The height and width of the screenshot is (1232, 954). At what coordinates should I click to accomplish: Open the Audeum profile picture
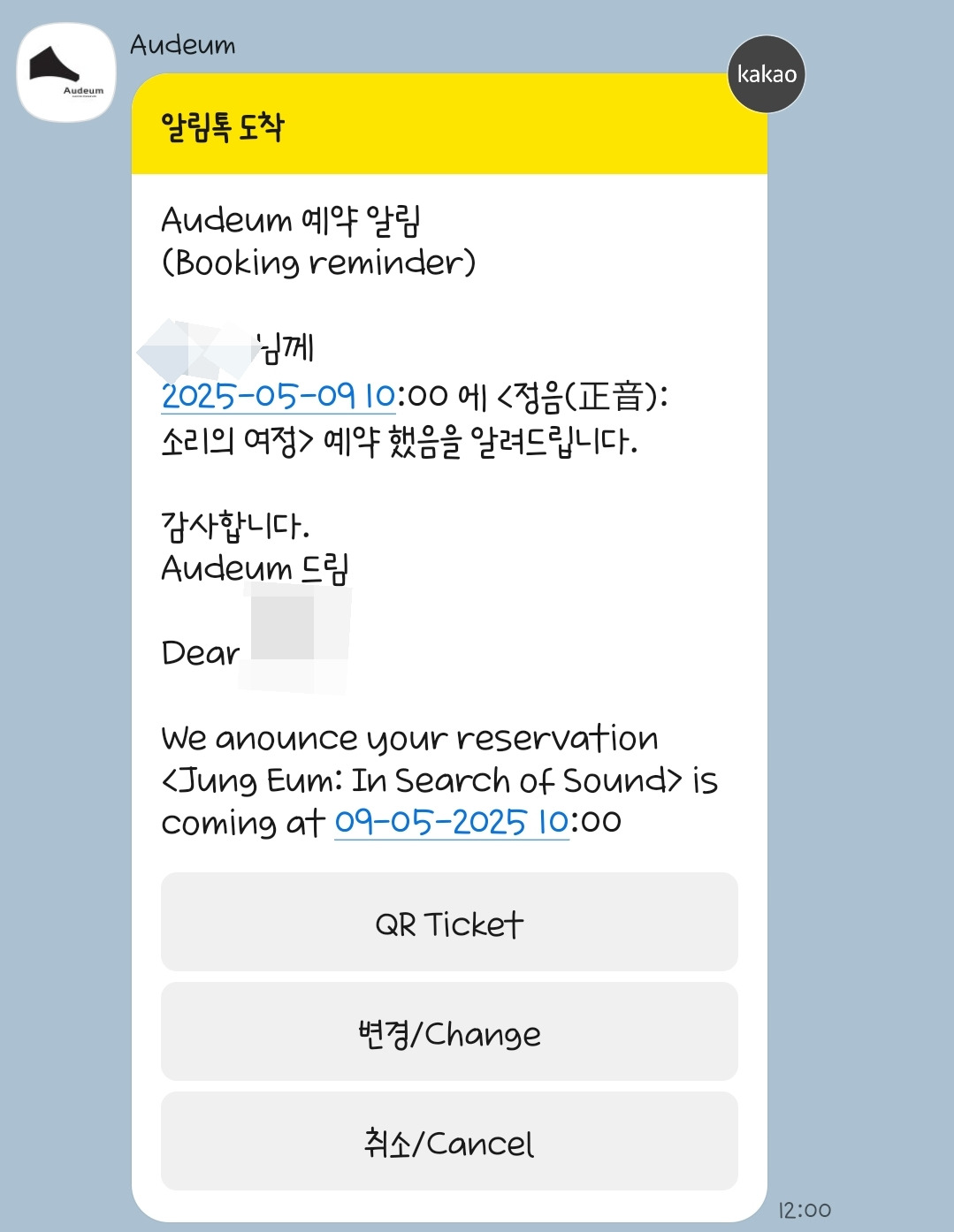tap(66, 72)
